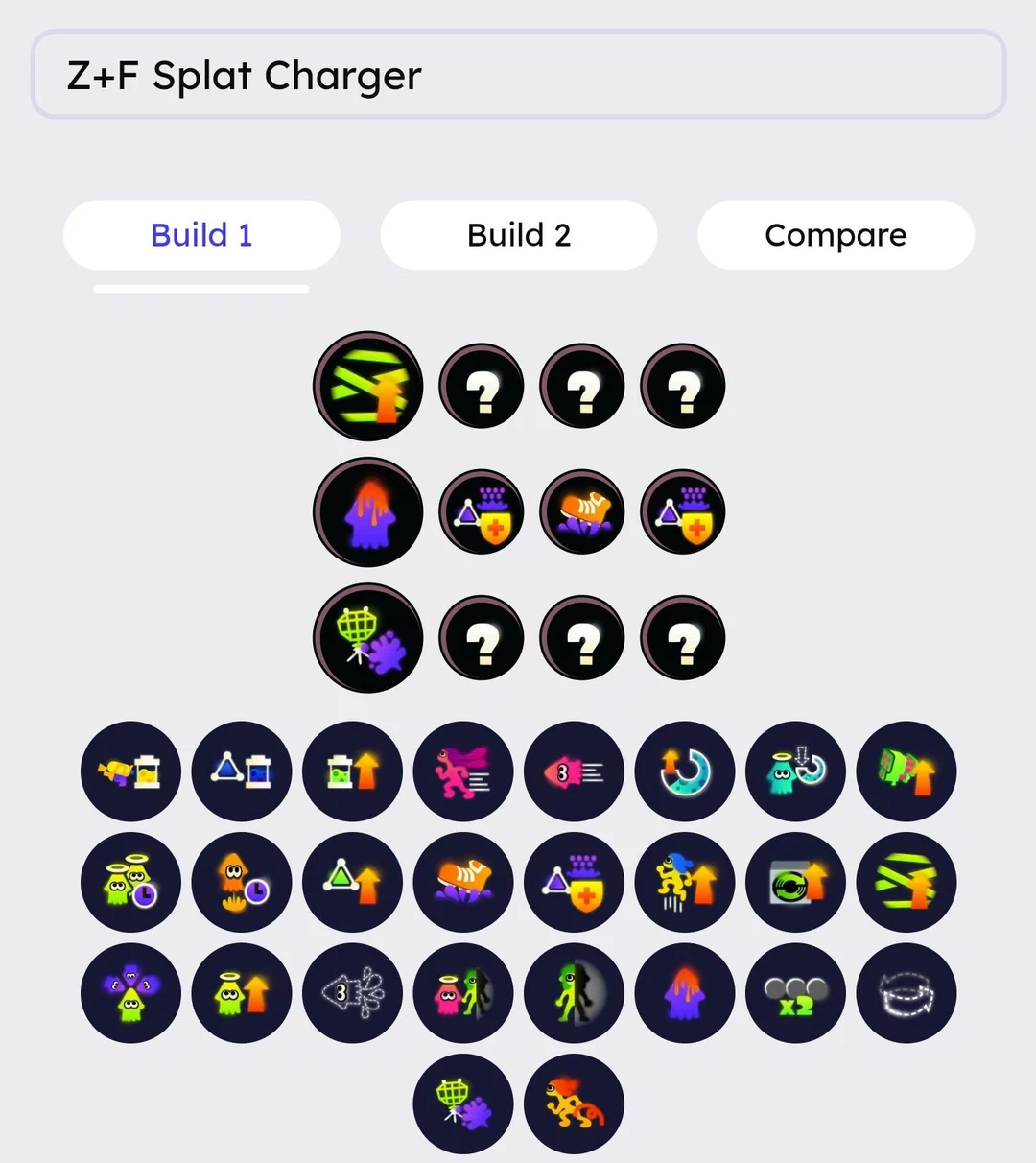
Task: Pick the Haunt ability
Action: [462, 993]
